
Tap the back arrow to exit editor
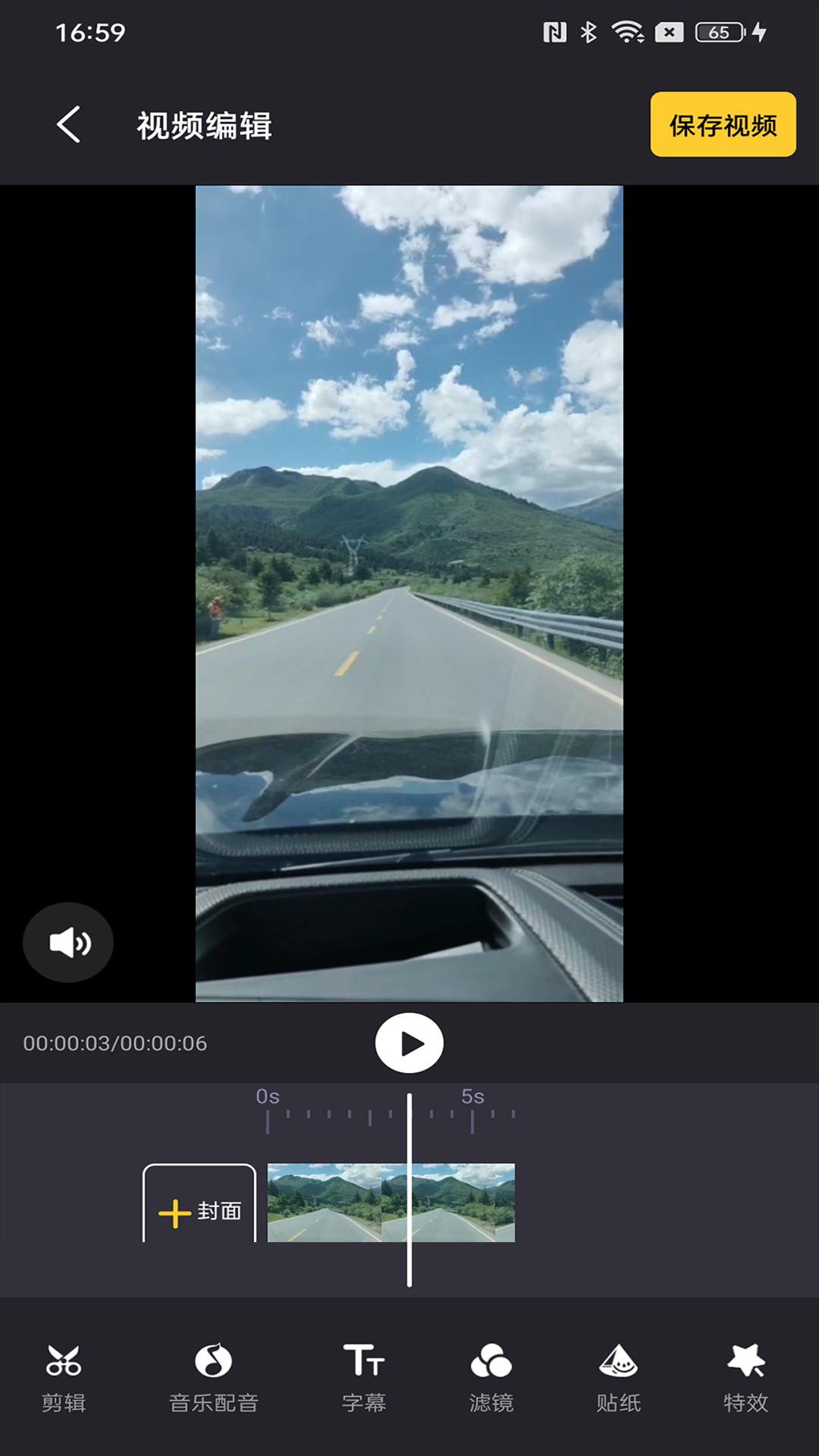tap(68, 125)
